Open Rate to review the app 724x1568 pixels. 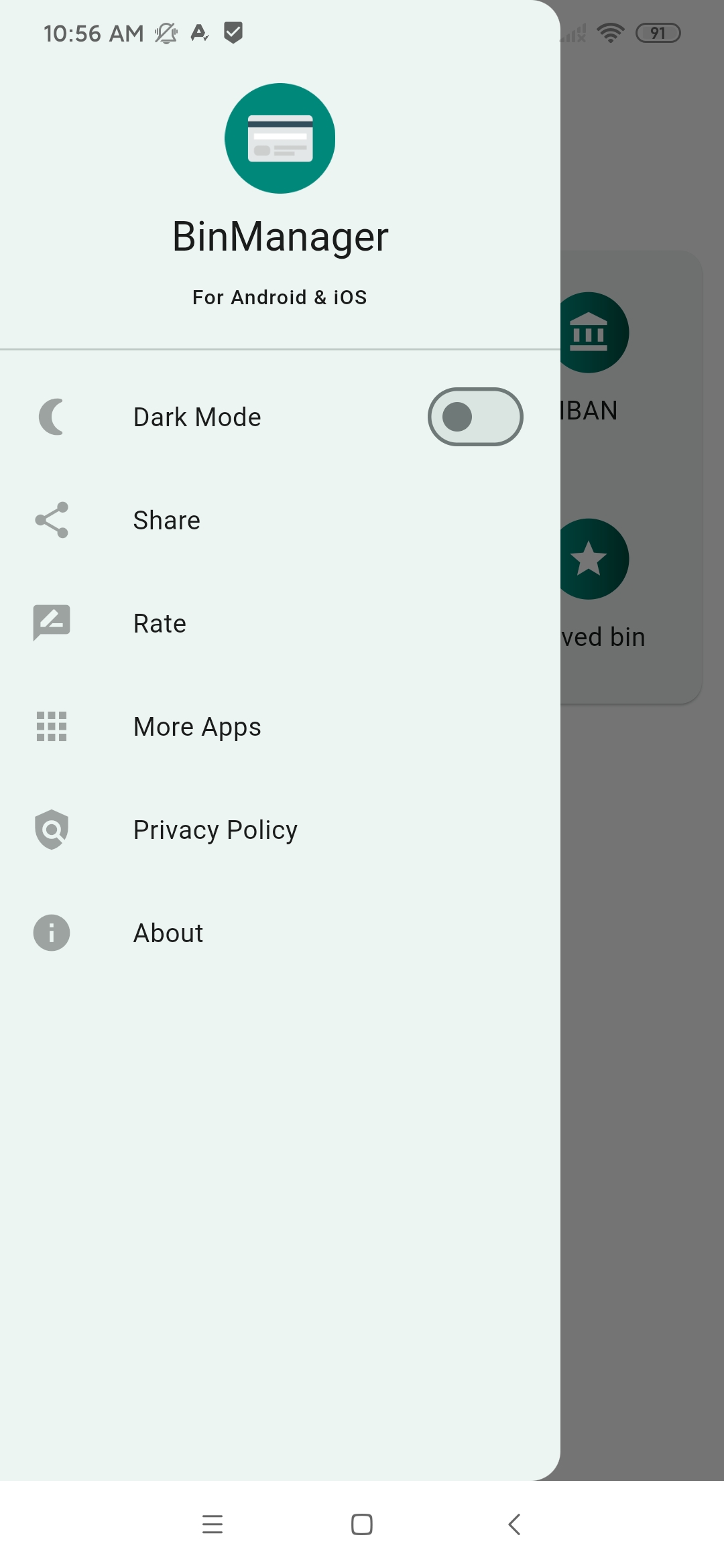point(160,624)
